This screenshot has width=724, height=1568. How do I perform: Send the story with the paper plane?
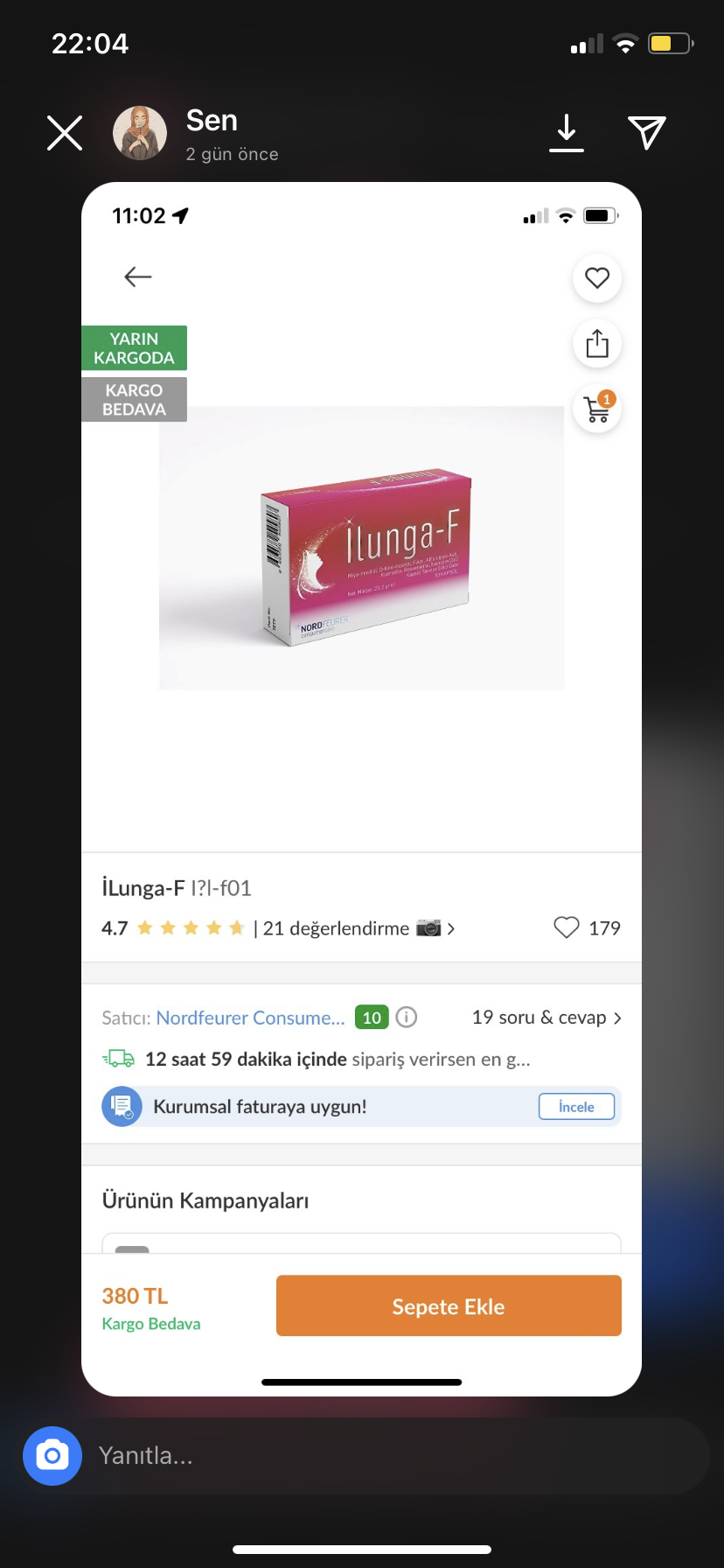(x=647, y=133)
